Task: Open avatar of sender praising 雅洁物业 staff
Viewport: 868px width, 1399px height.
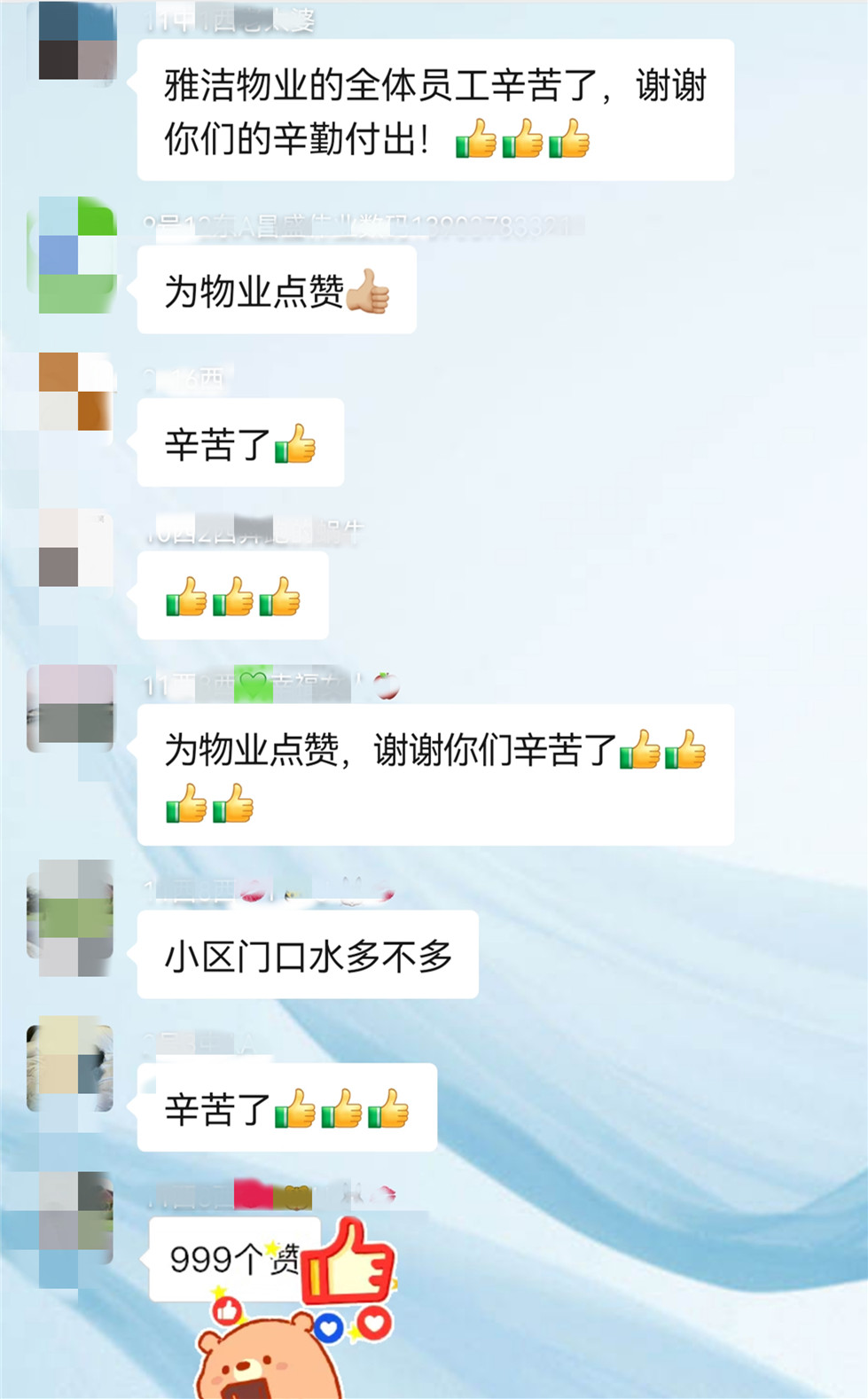Action: [77, 41]
